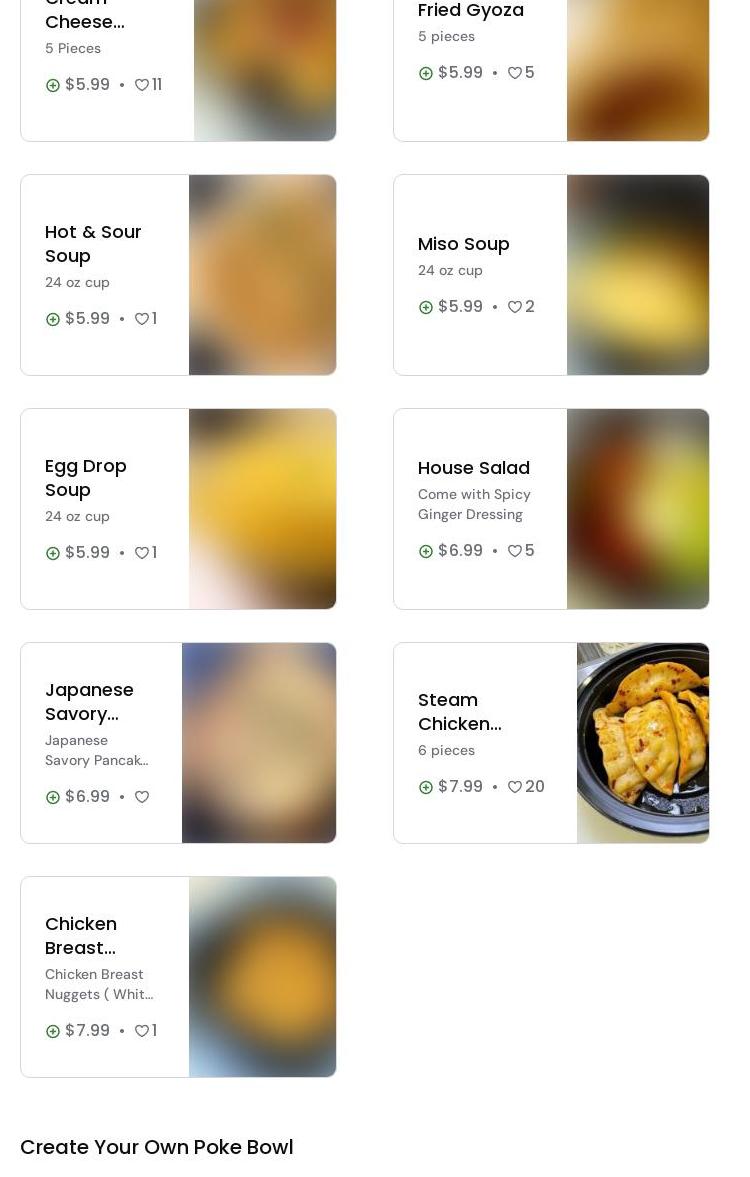The width and height of the screenshot is (750, 1177).
Task: Like the Japanese Savory Pancake item
Action: (142, 797)
